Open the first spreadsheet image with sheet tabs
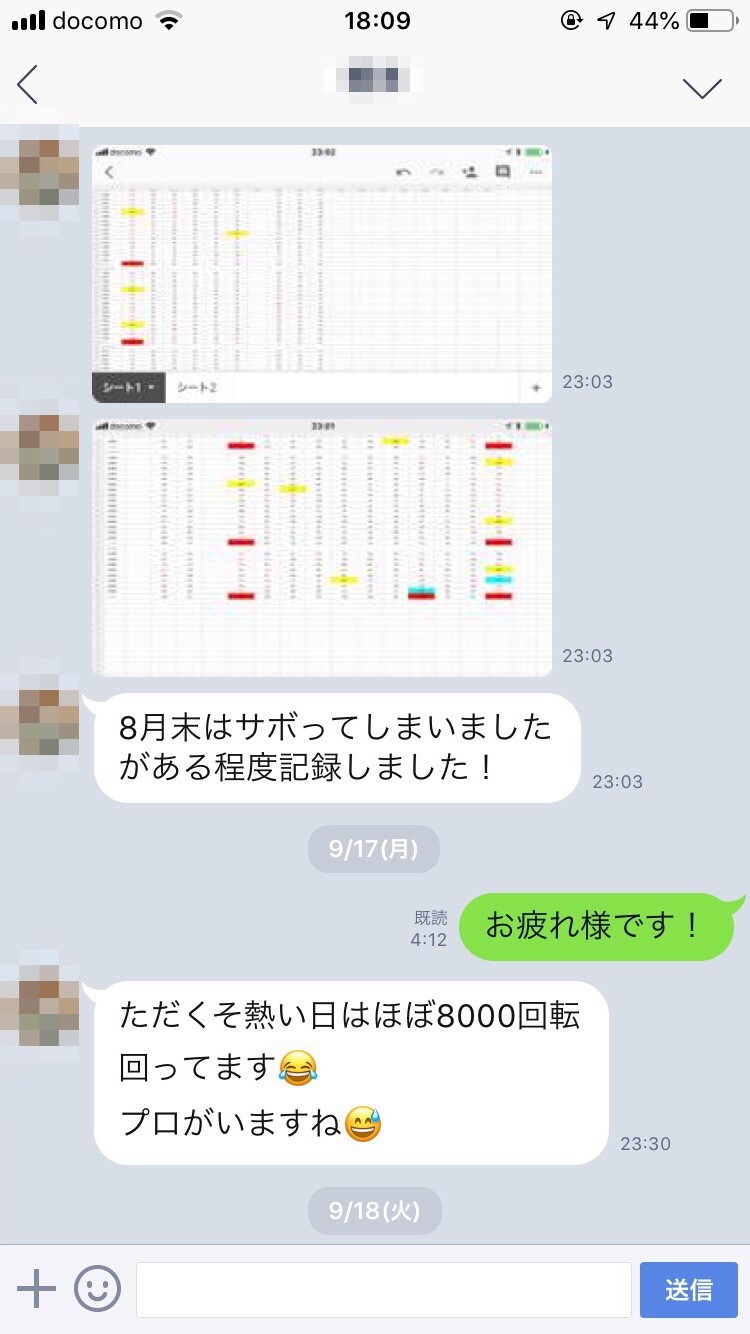 tap(322, 273)
